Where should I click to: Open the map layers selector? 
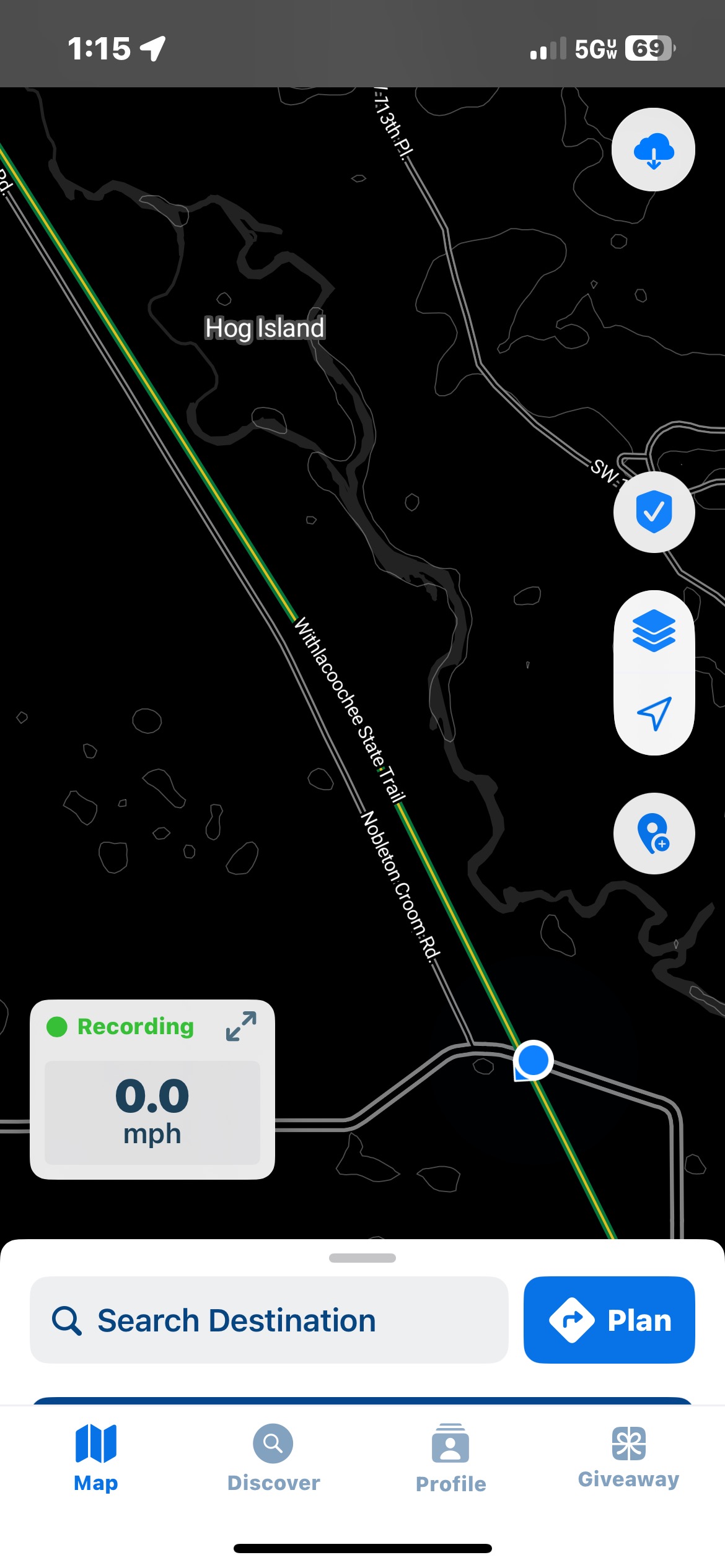(x=654, y=631)
